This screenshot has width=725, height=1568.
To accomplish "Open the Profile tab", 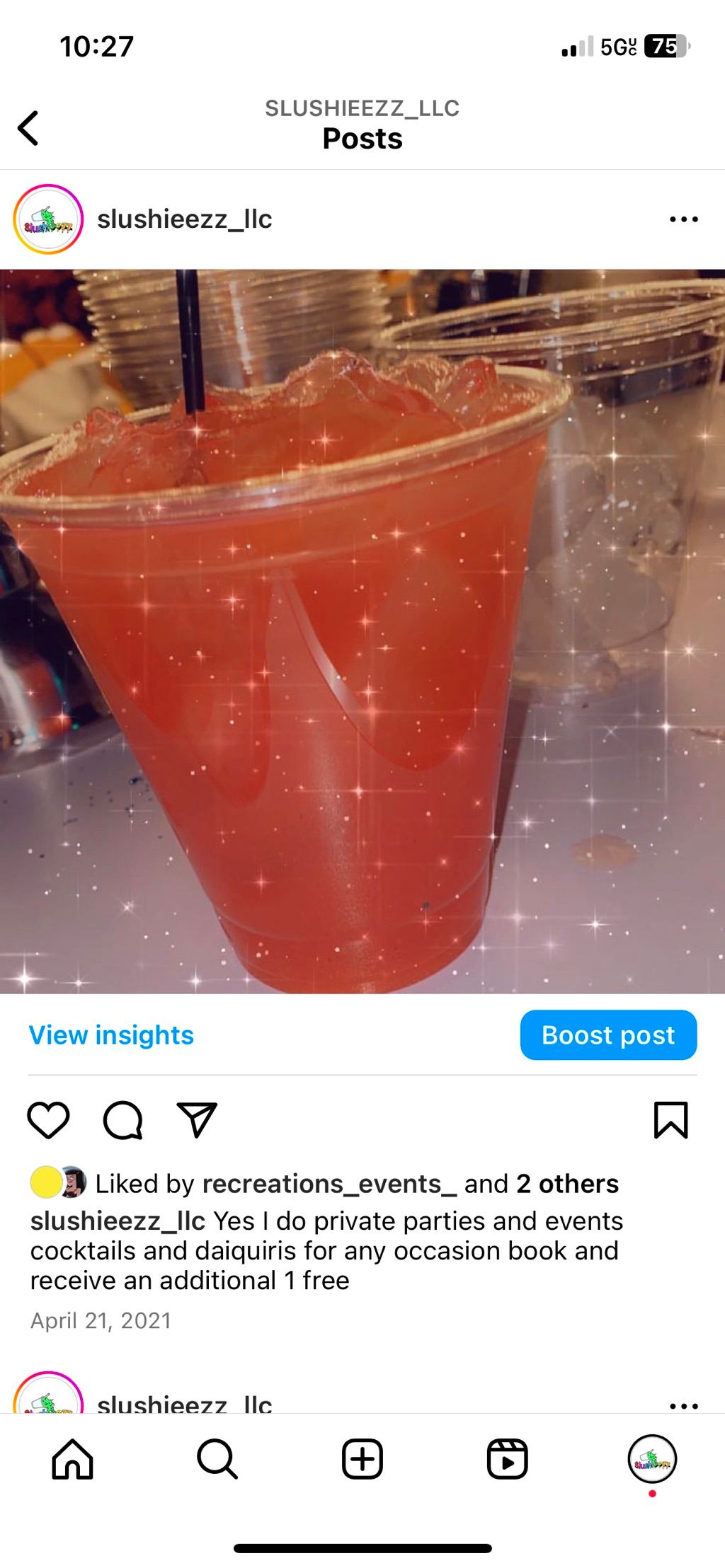I will coord(652,1459).
